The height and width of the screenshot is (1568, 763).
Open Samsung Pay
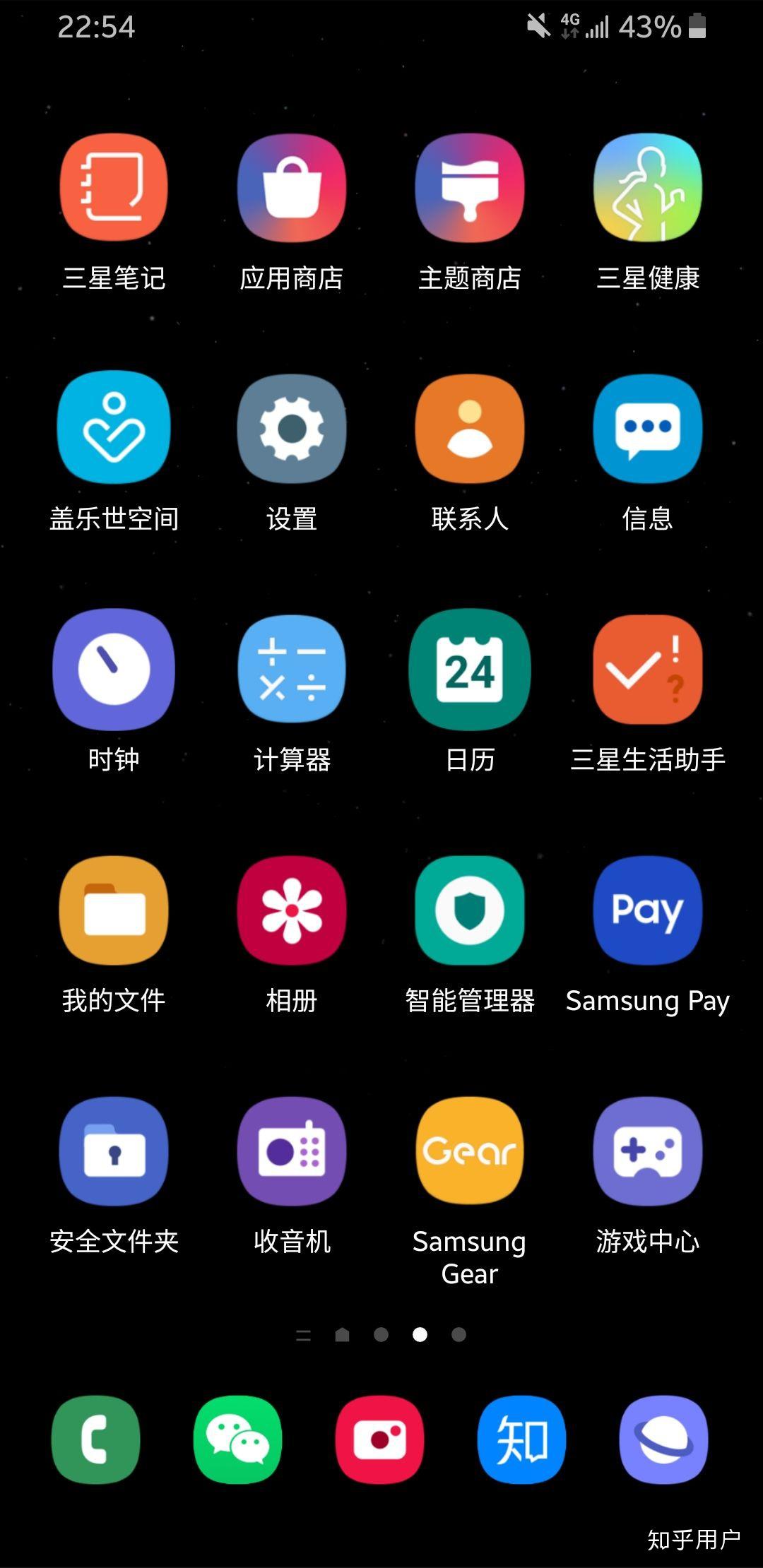[x=647, y=910]
